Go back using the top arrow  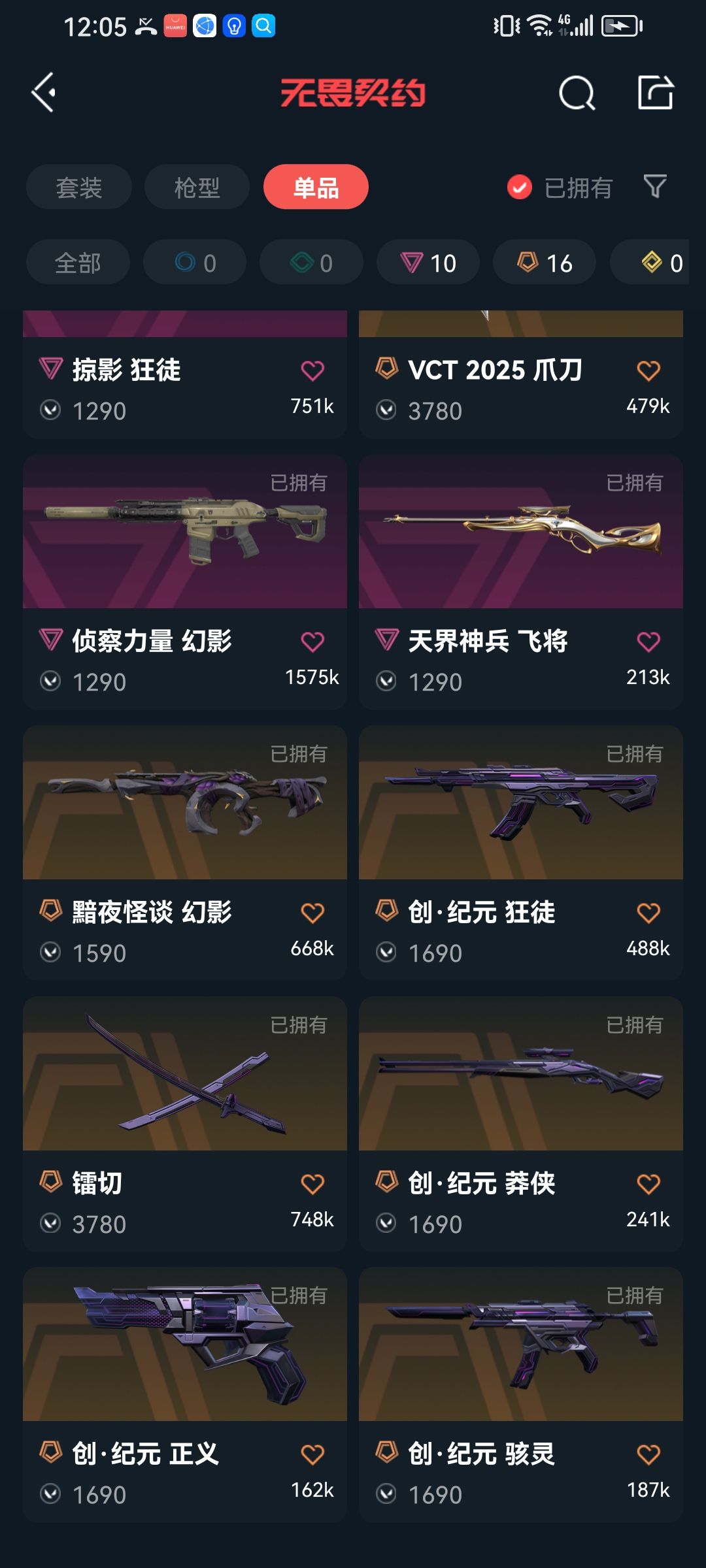point(44,93)
